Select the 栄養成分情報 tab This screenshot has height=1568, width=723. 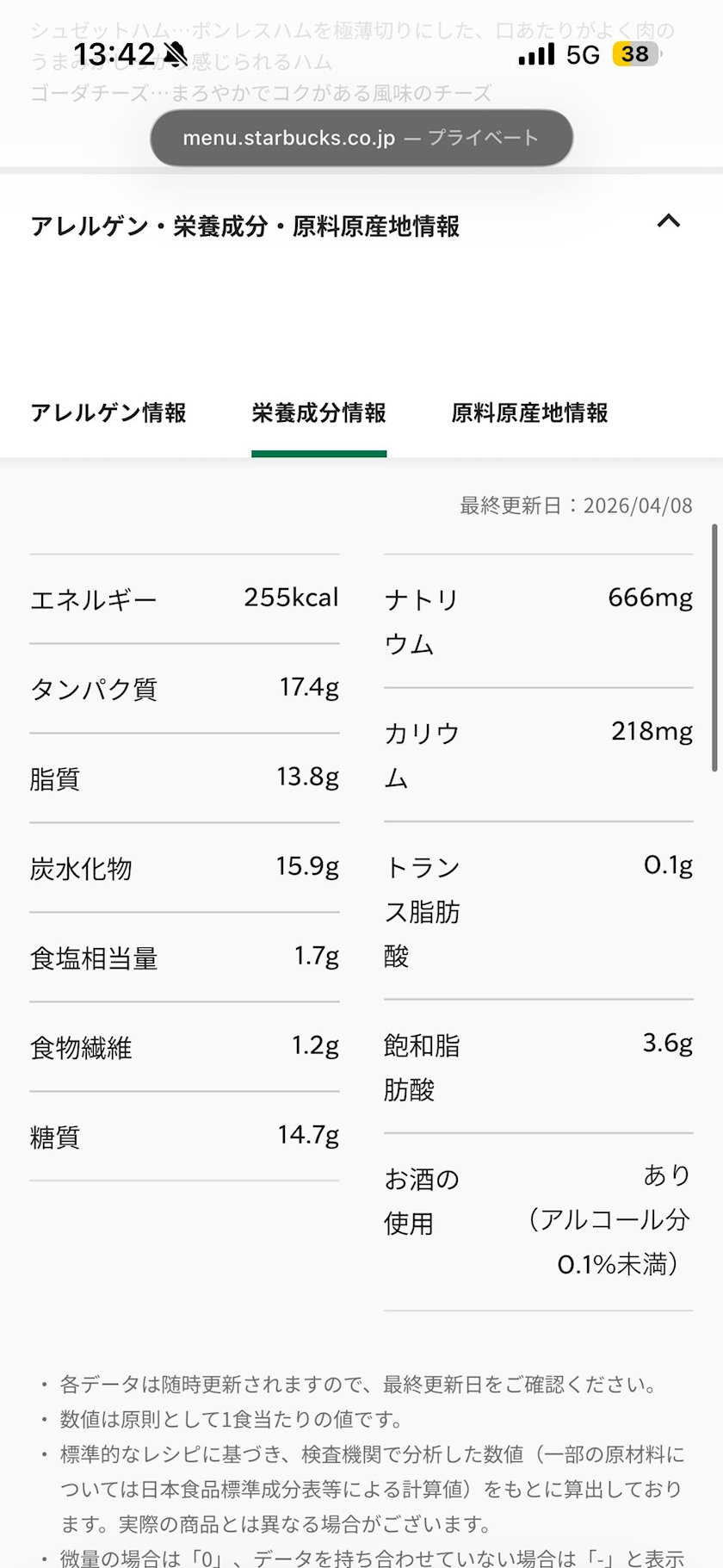tap(318, 413)
